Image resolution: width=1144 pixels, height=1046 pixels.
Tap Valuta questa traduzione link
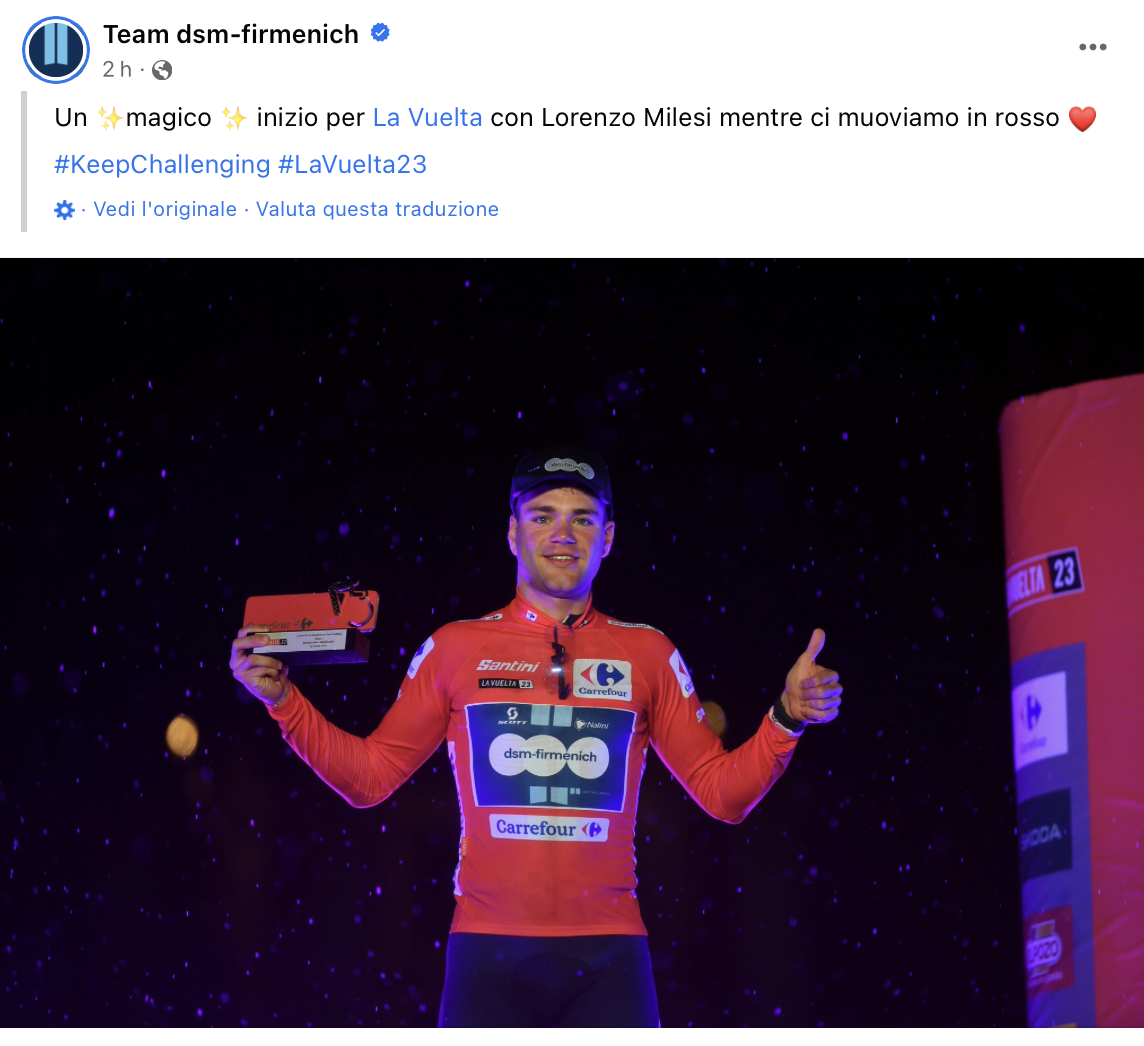tap(377, 210)
